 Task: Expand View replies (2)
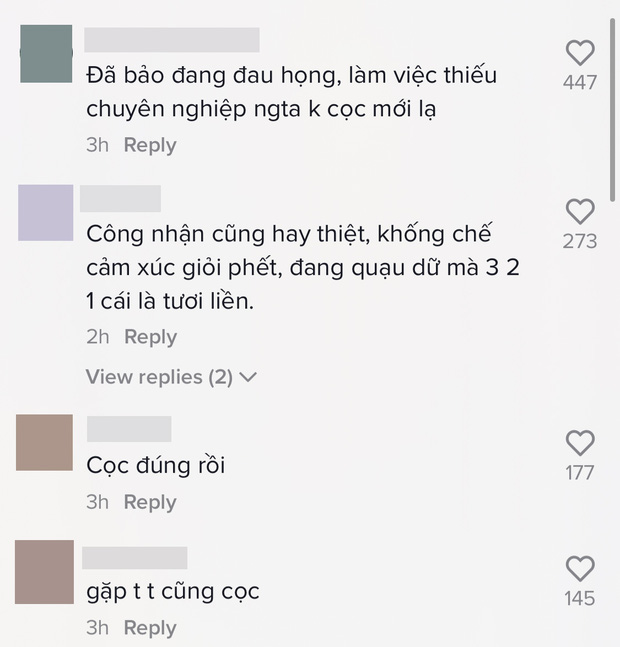click(x=171, y=377)
